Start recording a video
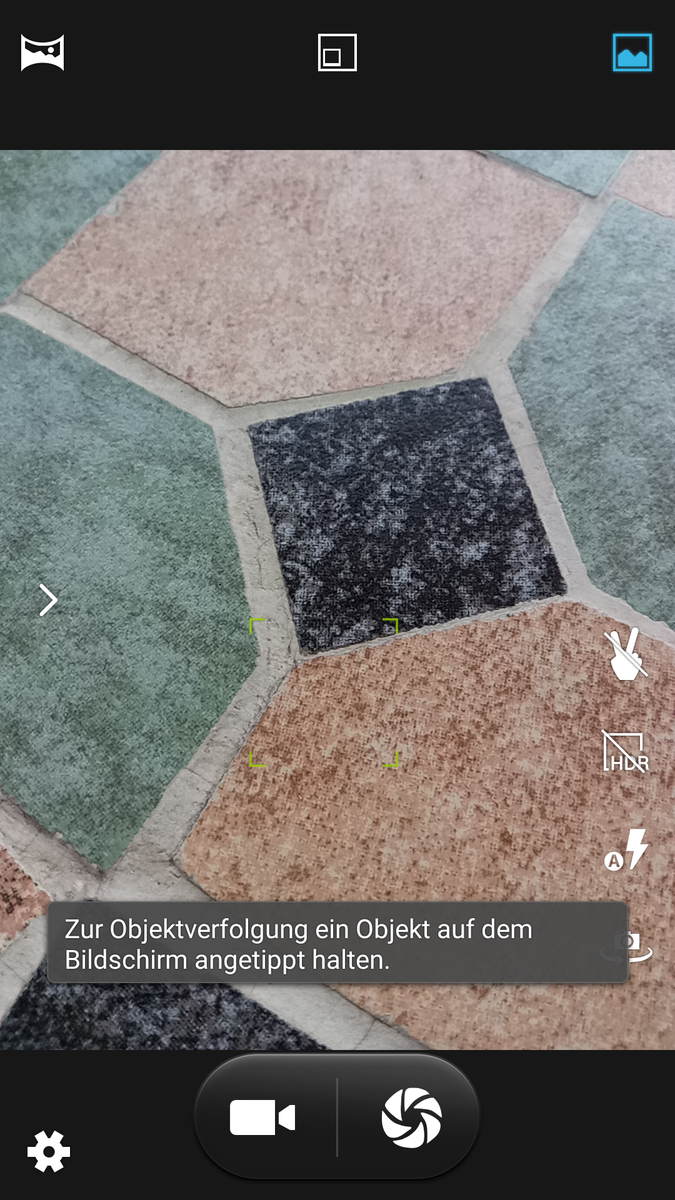Image resolution: width=675 pixels, height=1200 pixels. (x=263, y=1117)
